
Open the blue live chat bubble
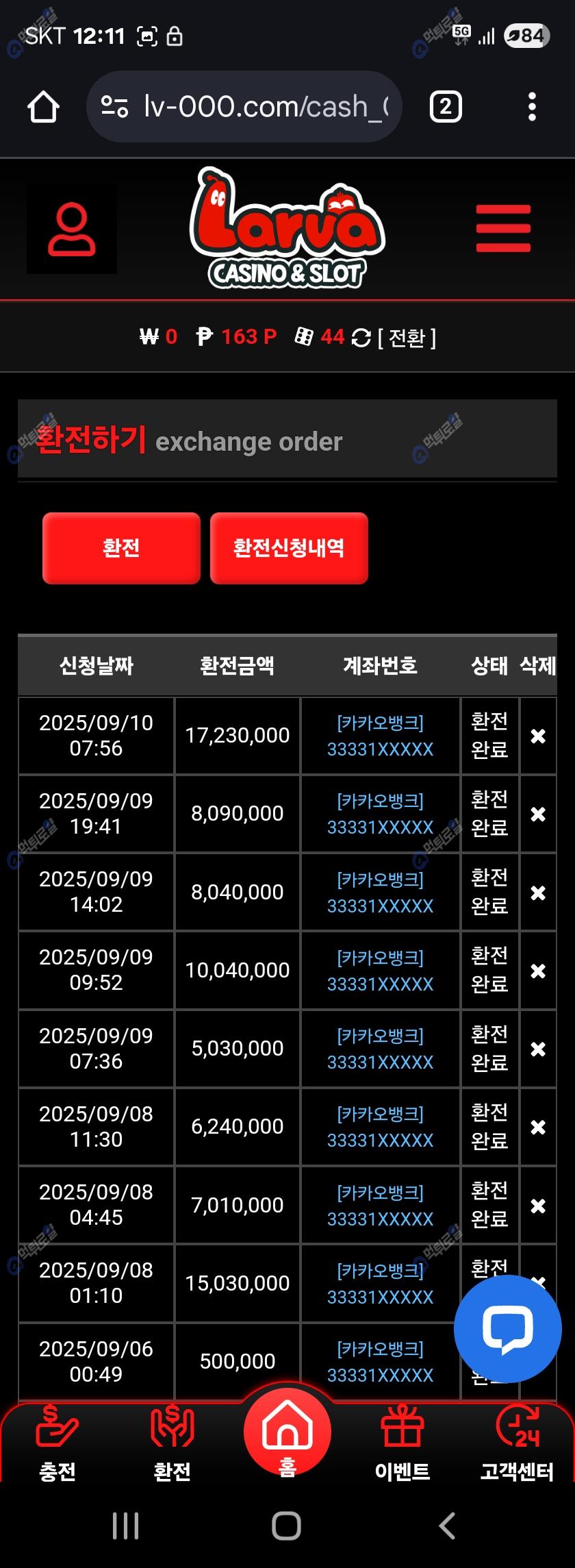tap(507, 1329)
